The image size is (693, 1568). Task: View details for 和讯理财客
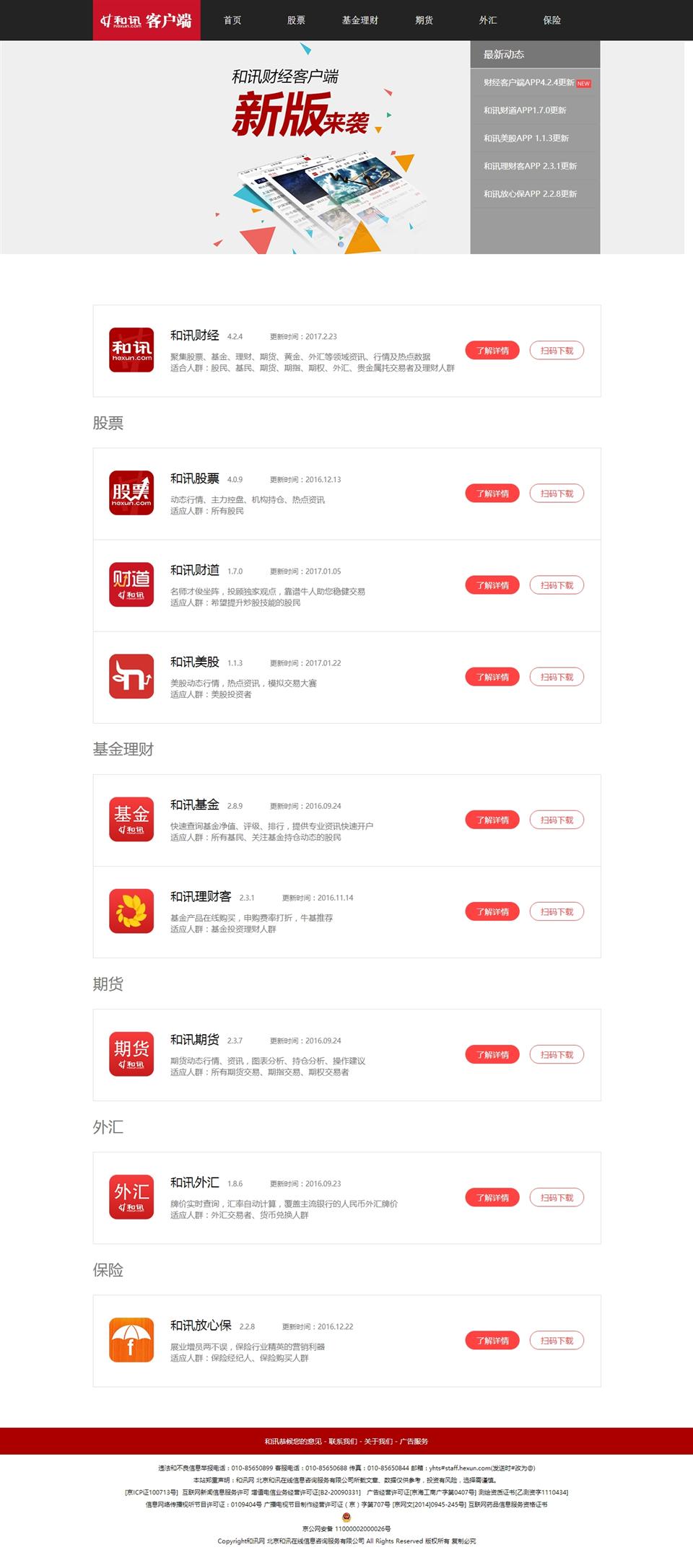492,911
